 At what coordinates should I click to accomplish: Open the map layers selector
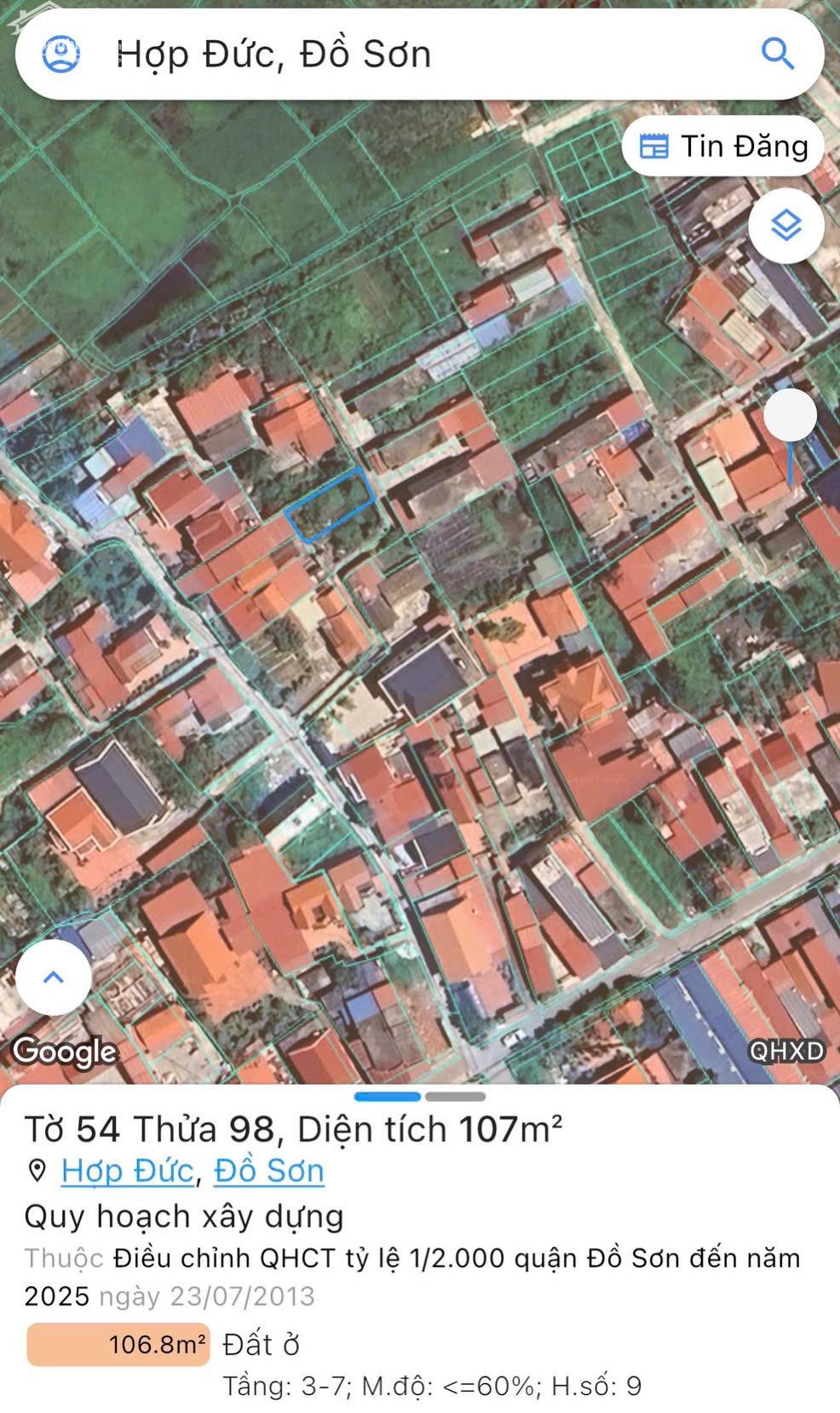pyautogui.click(x=785, y=226)
